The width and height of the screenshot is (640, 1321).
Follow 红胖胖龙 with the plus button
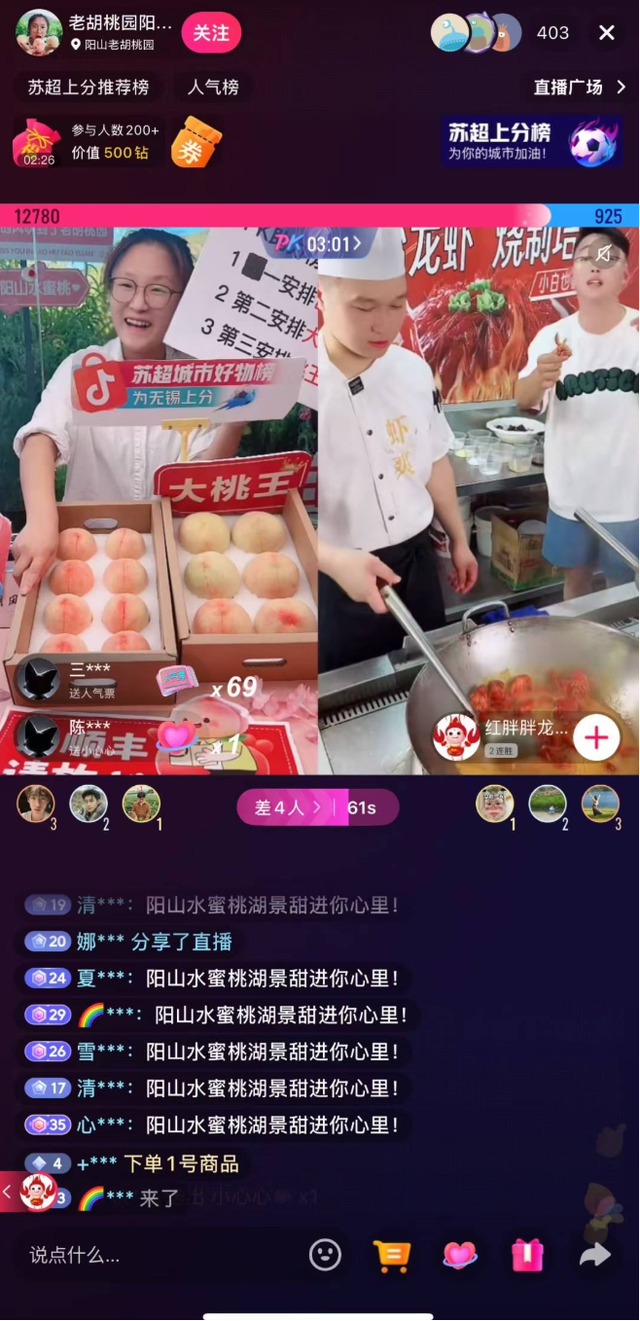596,738
